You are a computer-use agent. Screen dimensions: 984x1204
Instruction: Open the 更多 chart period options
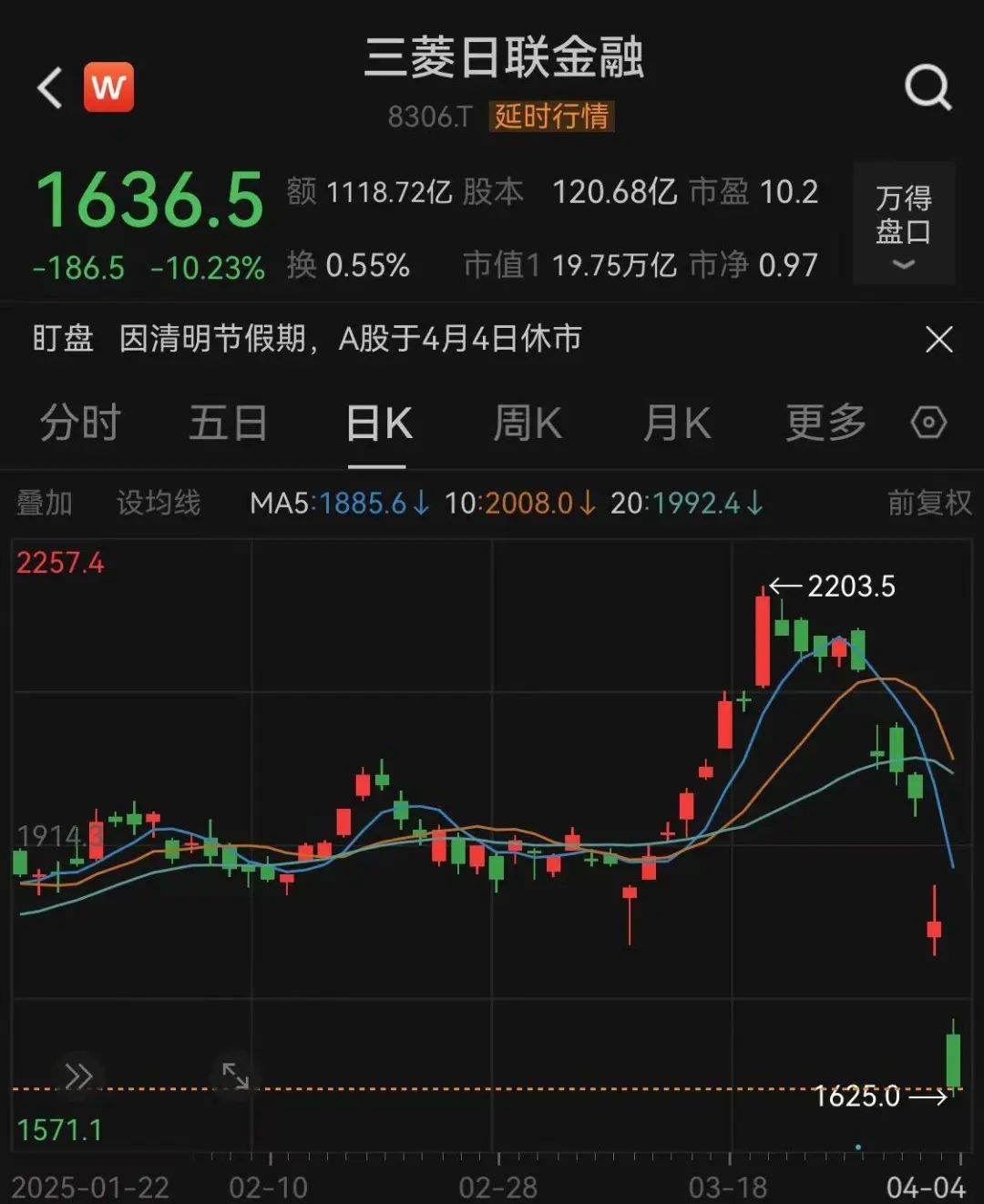click(x=825, y=423)
